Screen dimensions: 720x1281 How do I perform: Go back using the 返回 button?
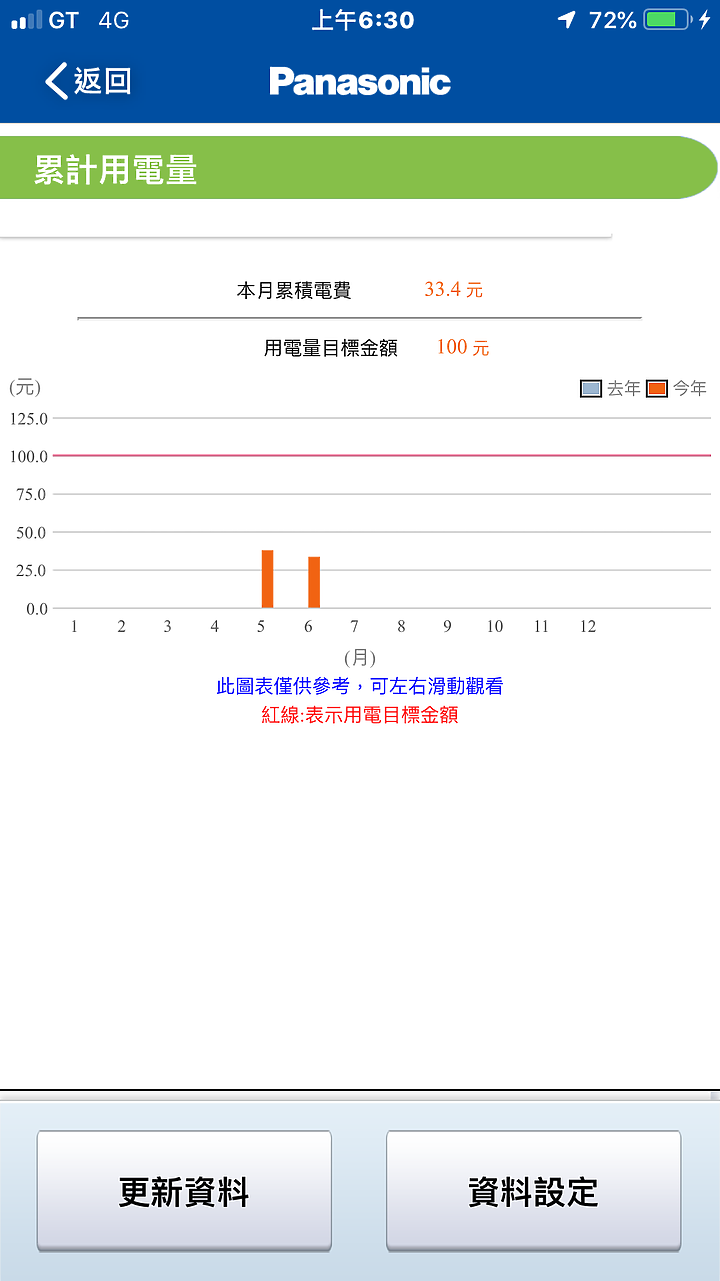click(x=88, y=81)
